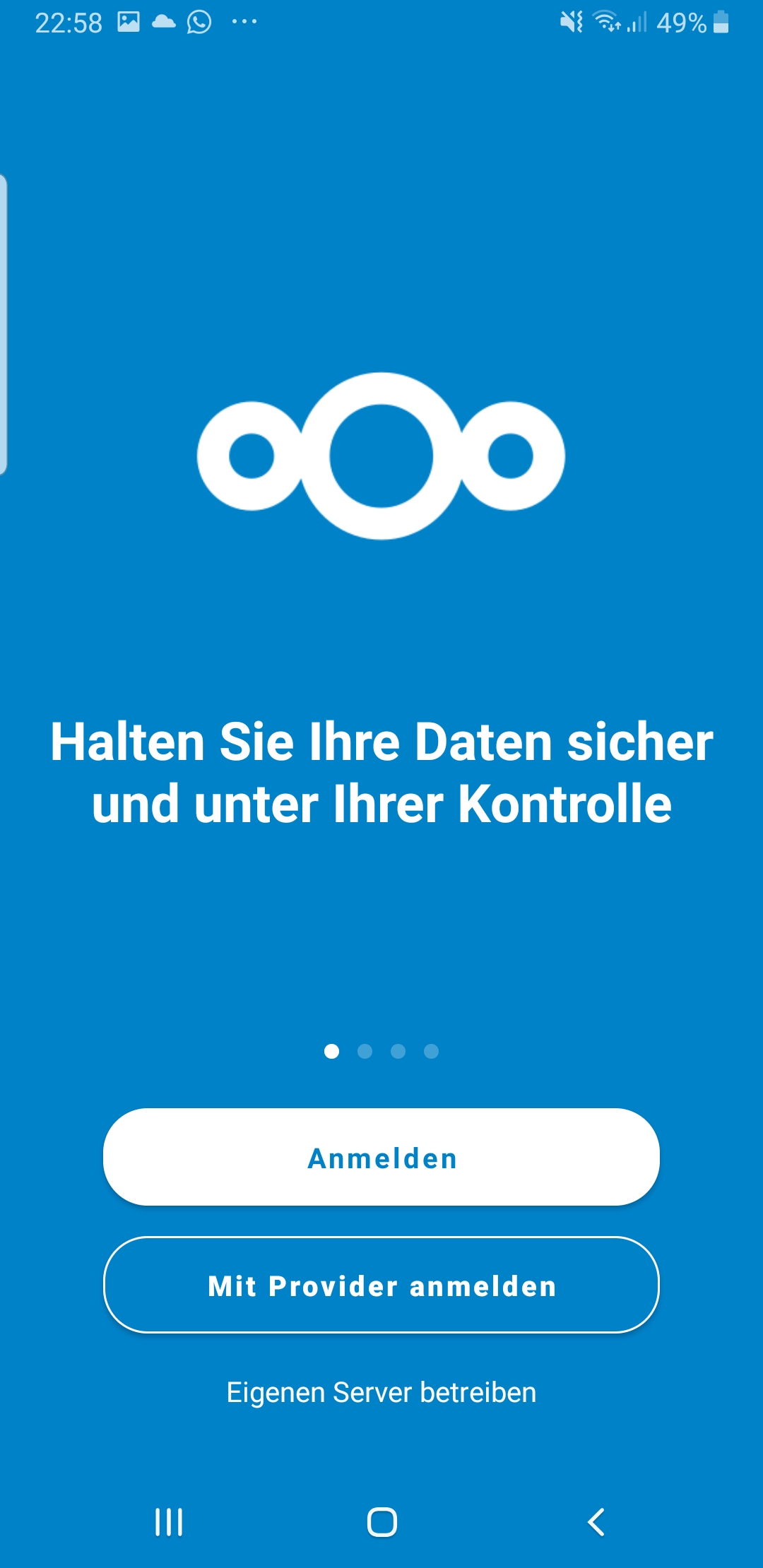Select Mit Provider anmelden
763x1568 pixels.
tap(381, 1285)
